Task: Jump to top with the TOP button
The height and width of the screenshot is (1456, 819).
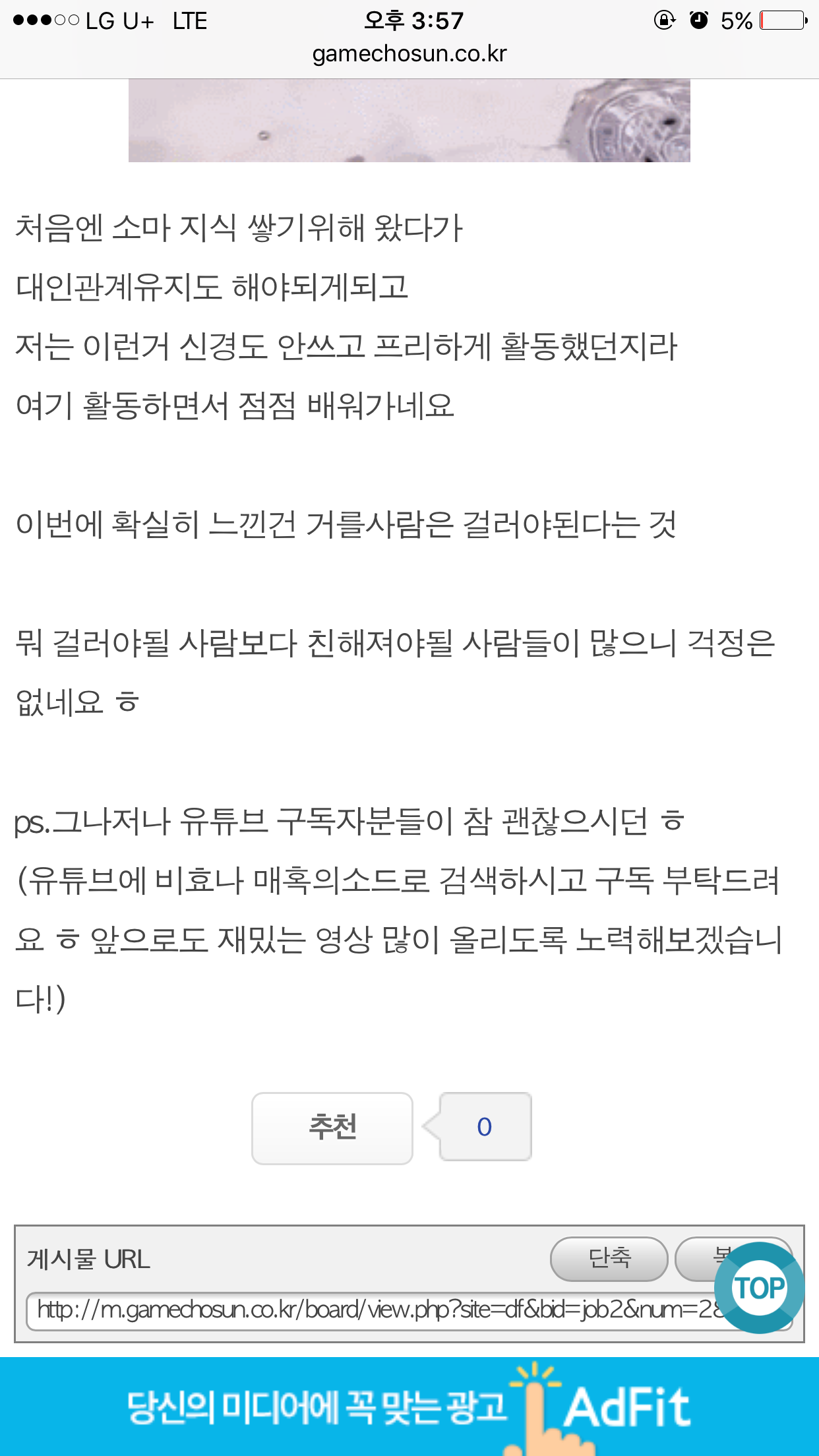Action: point(759,1287)
